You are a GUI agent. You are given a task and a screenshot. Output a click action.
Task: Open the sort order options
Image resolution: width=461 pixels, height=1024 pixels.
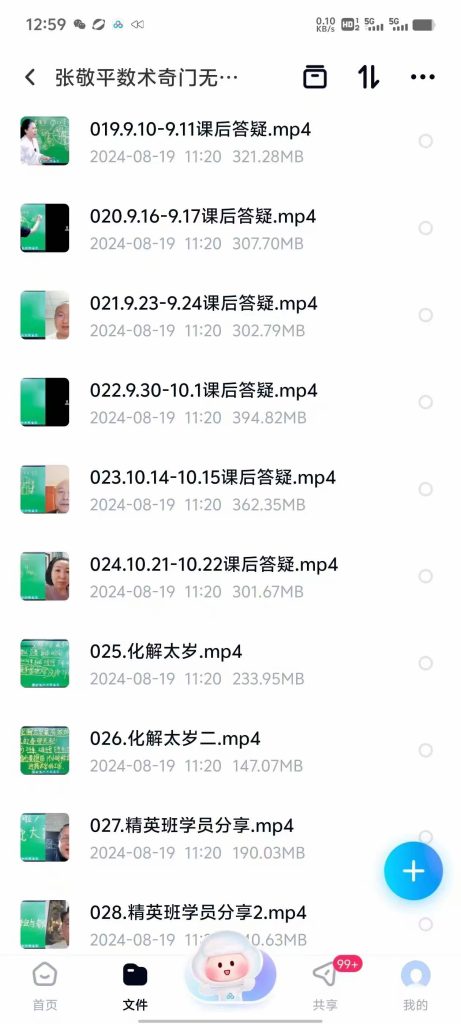[x=368, y=77]
